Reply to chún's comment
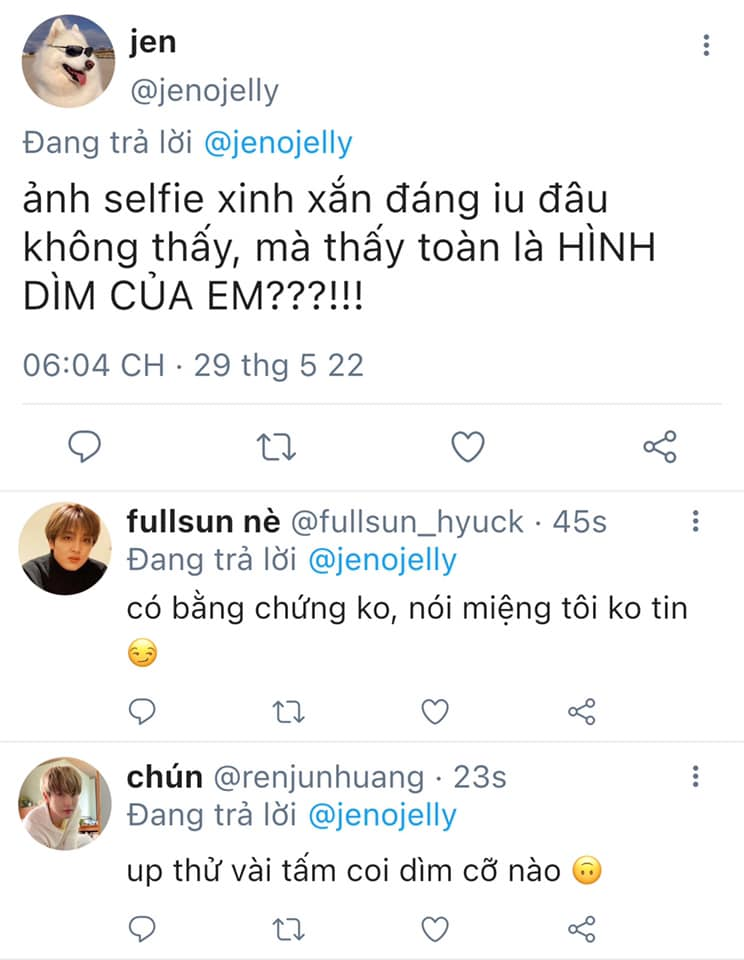This screenshot has width=744, height=960. click(x=143, y=930)
